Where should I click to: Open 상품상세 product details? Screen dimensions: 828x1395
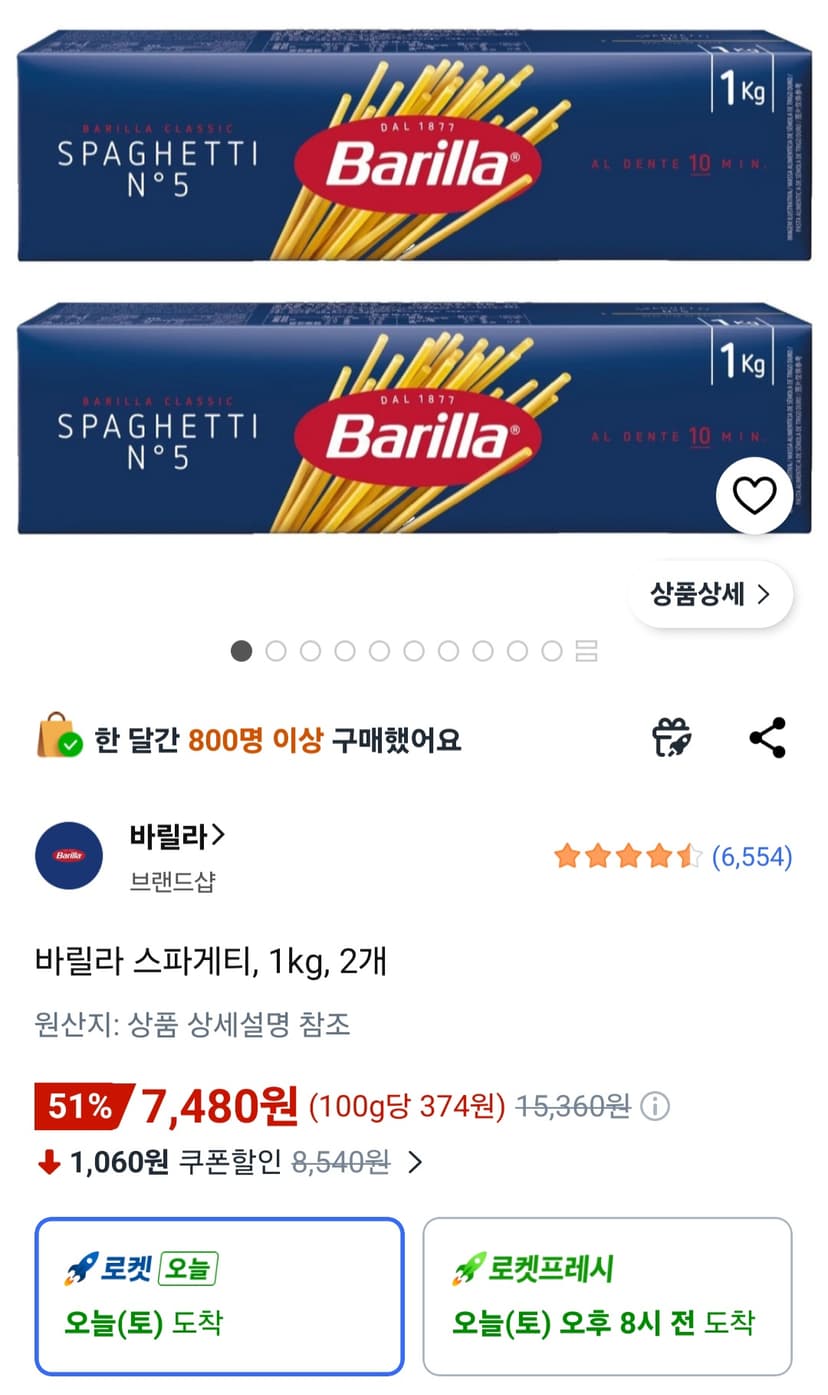pyautogui.click(x=711, y=595)
